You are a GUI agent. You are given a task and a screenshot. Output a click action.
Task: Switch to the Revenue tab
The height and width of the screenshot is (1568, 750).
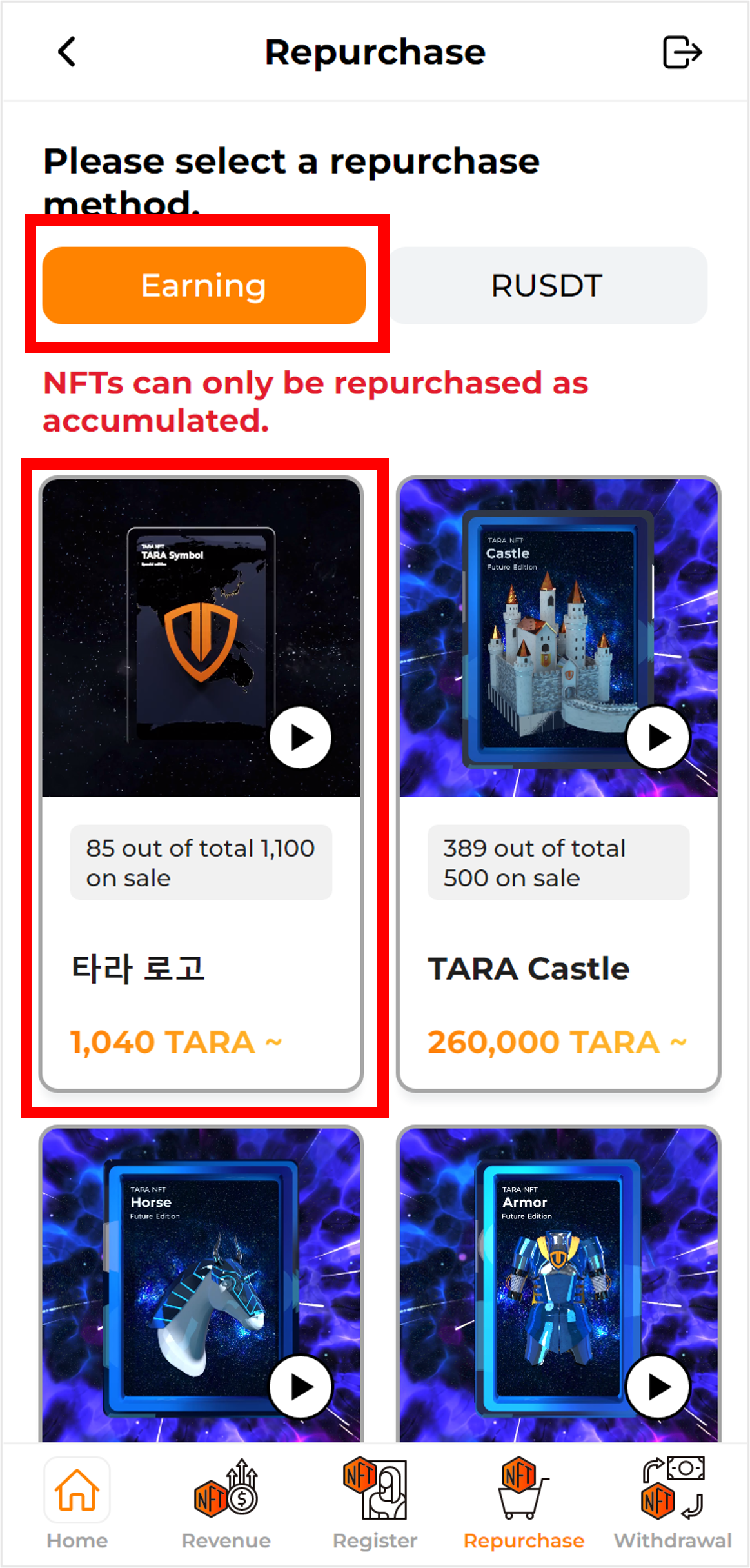(226, 1504)
